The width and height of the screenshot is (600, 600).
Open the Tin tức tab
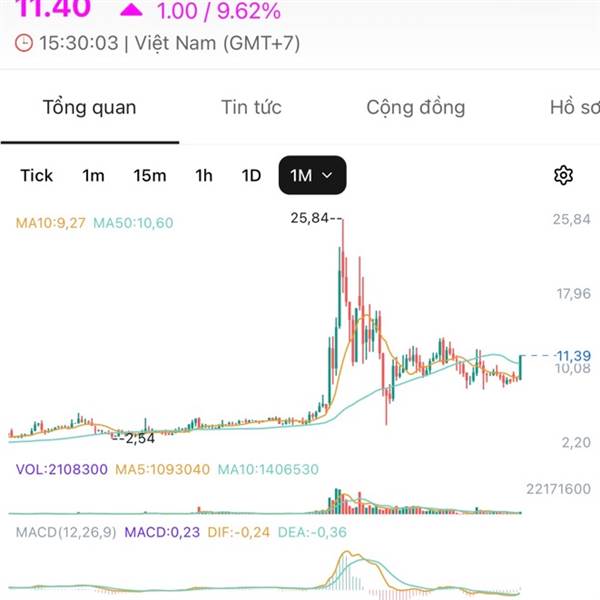[251, 108]
